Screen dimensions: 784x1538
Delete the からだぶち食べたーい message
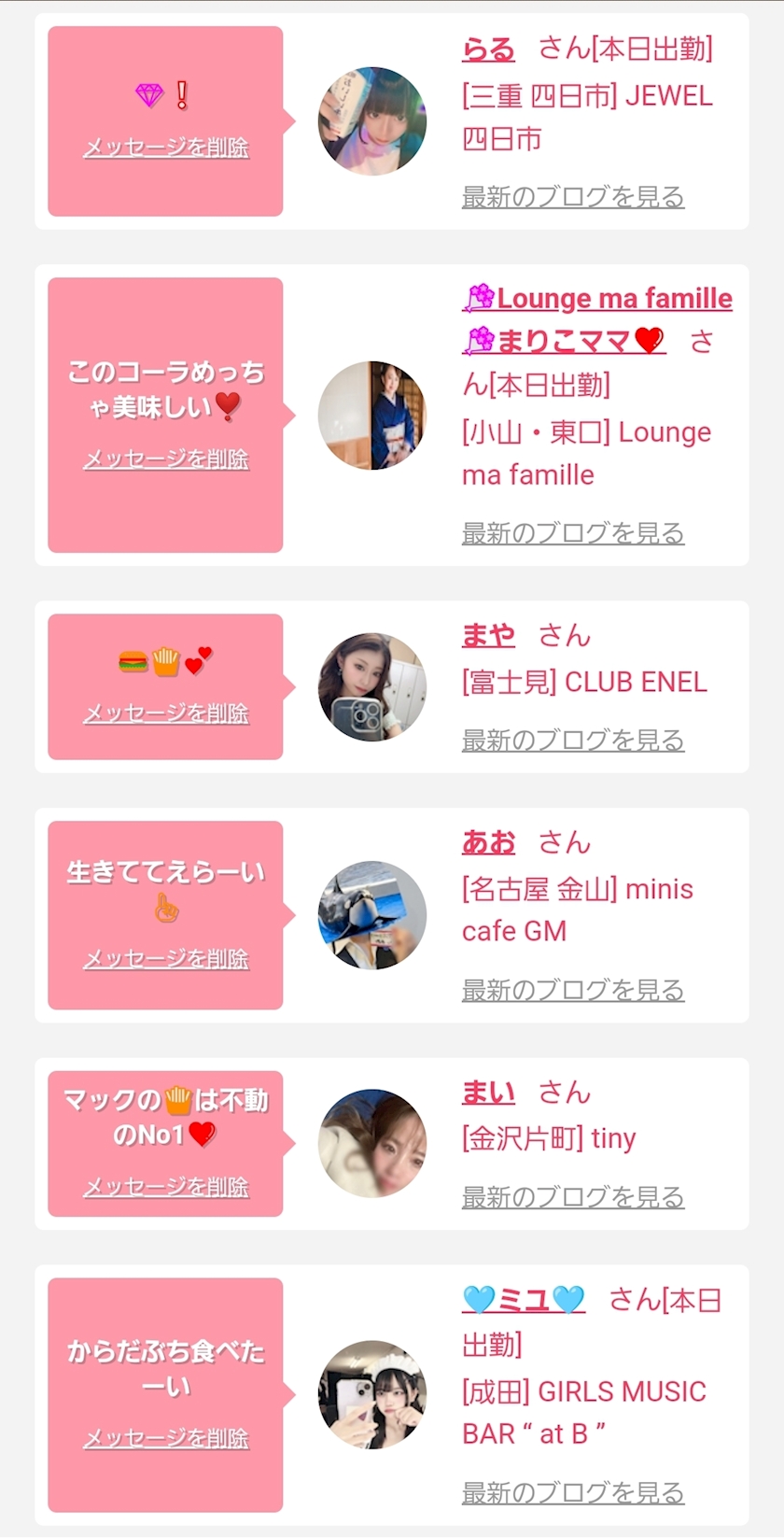click(166, 1438)
